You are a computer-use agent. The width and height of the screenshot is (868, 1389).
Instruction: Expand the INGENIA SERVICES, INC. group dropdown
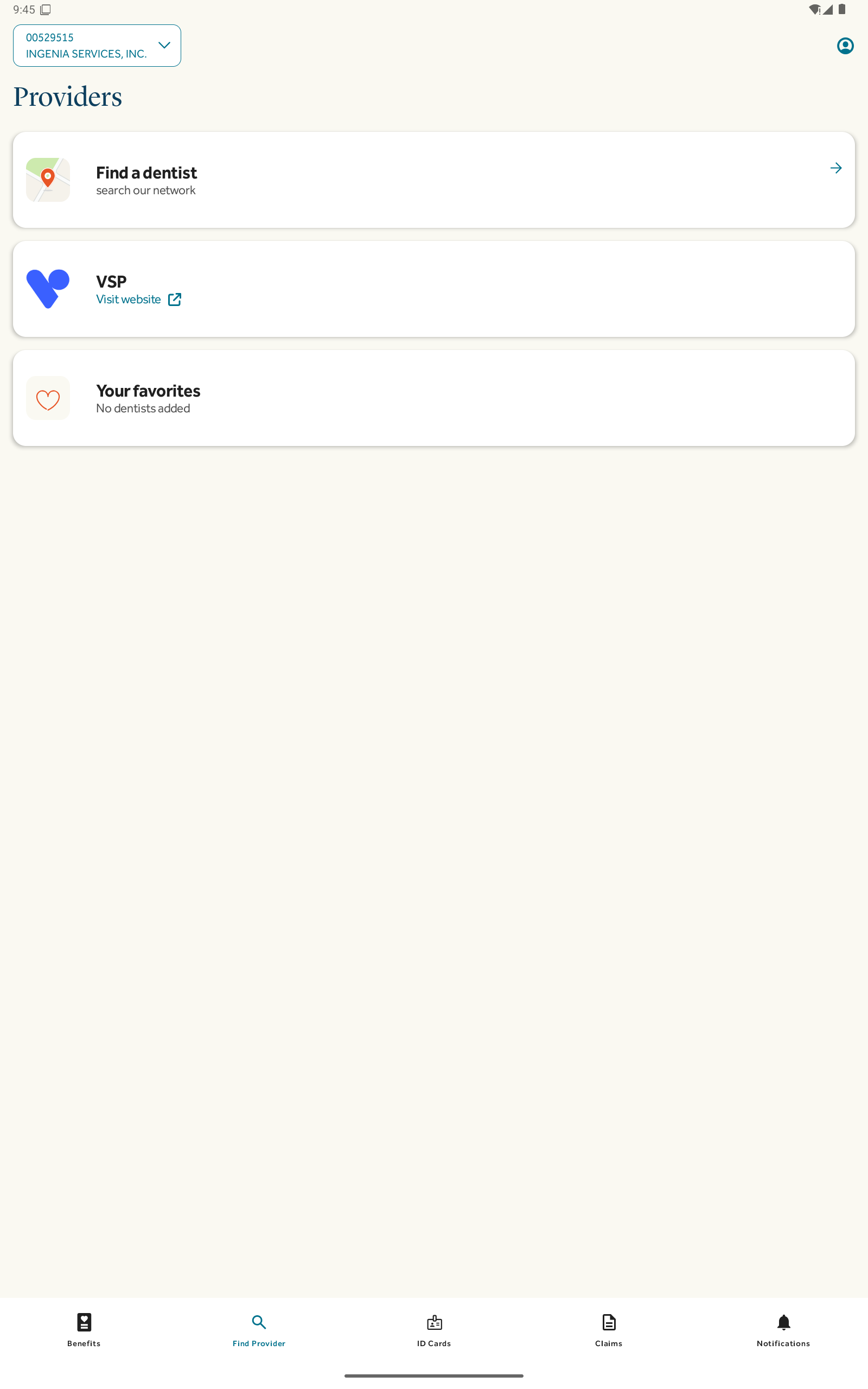pos(97,46)
